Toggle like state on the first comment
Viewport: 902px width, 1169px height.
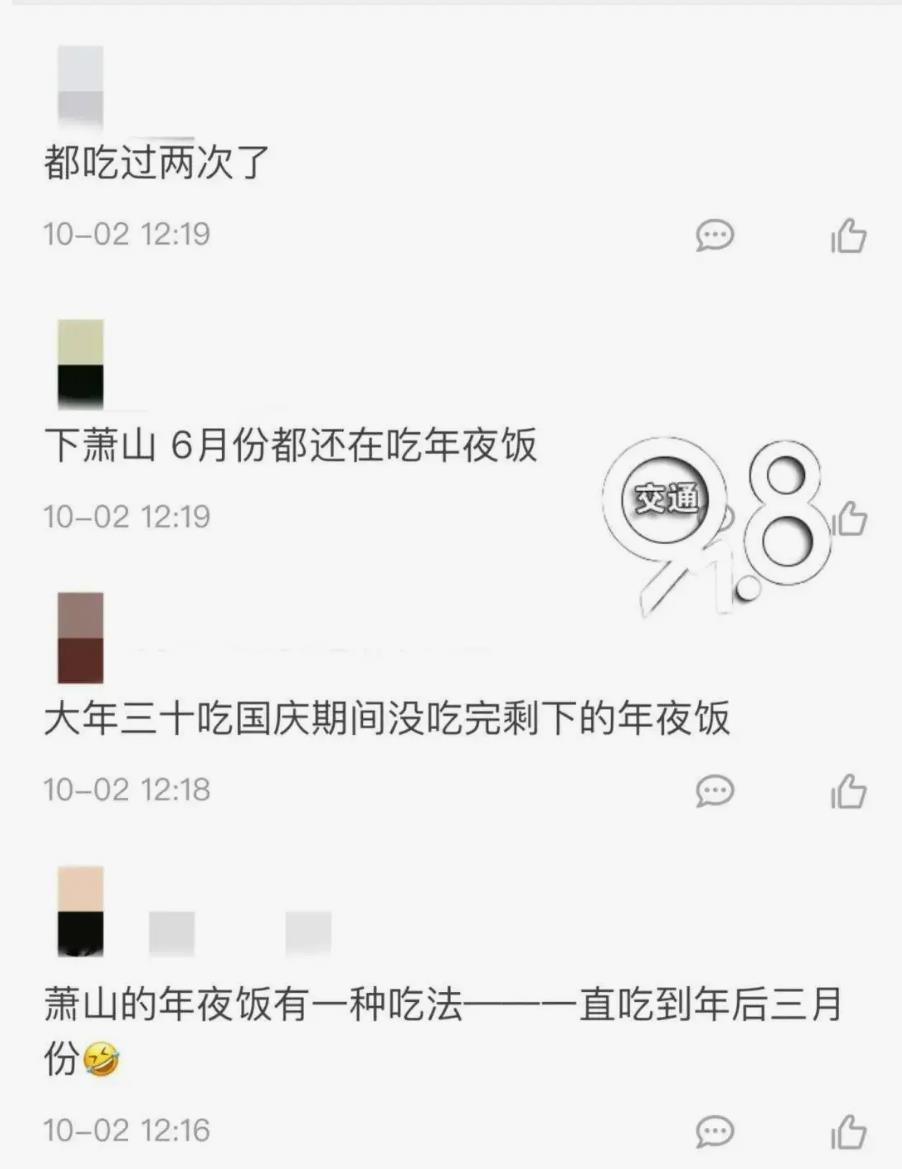(848, 232)
